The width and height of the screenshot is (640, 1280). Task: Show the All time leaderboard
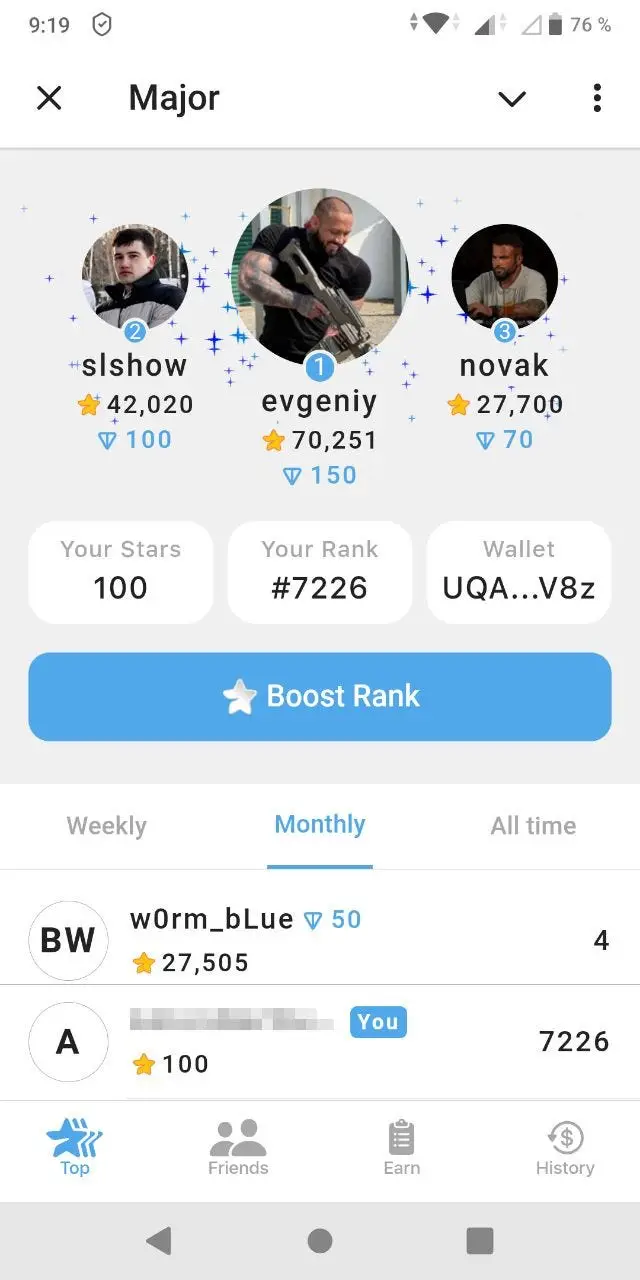[533, 826]
